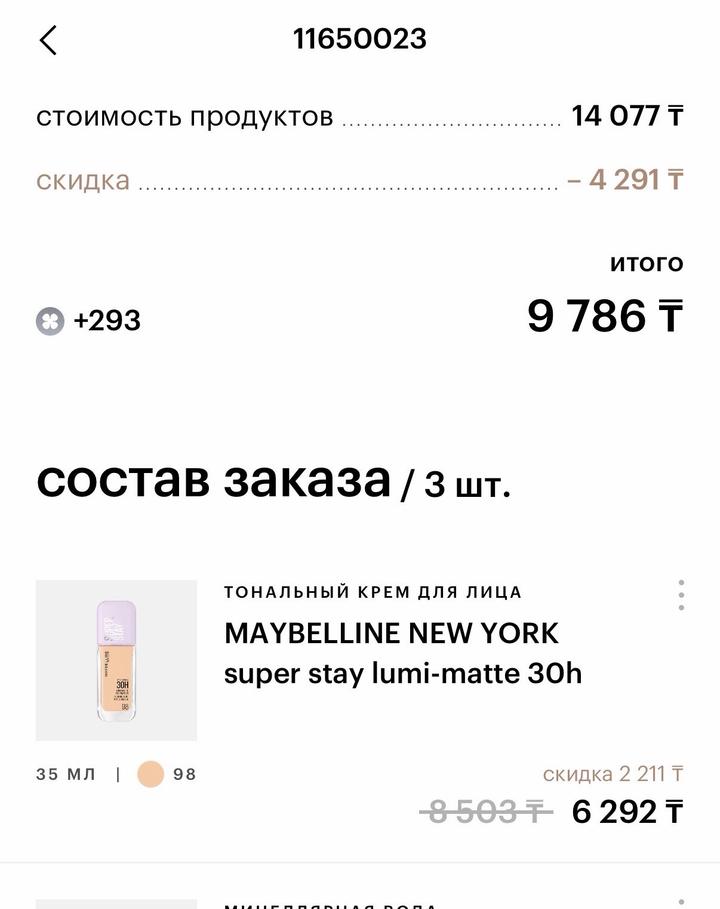Open the Maybelline super stay product image
The height and width of the screenshot is (909, 720).
[116, 660]
